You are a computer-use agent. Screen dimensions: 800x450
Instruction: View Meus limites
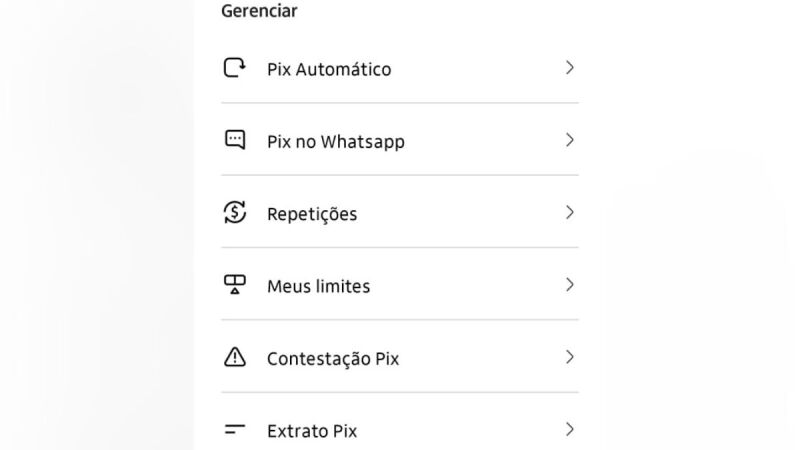pos(318,286)
